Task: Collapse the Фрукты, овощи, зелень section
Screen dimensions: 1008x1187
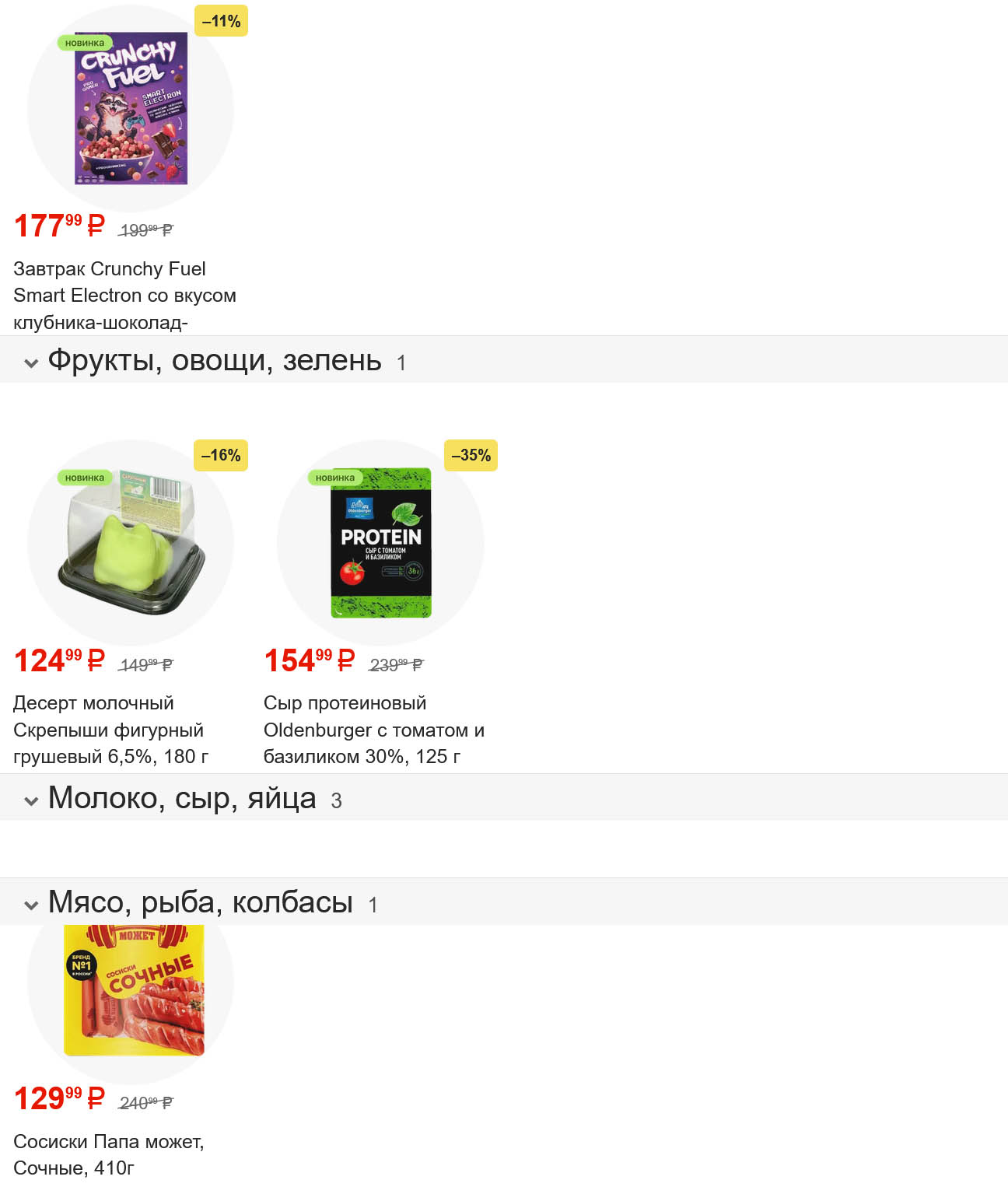Action: (32, 362)
